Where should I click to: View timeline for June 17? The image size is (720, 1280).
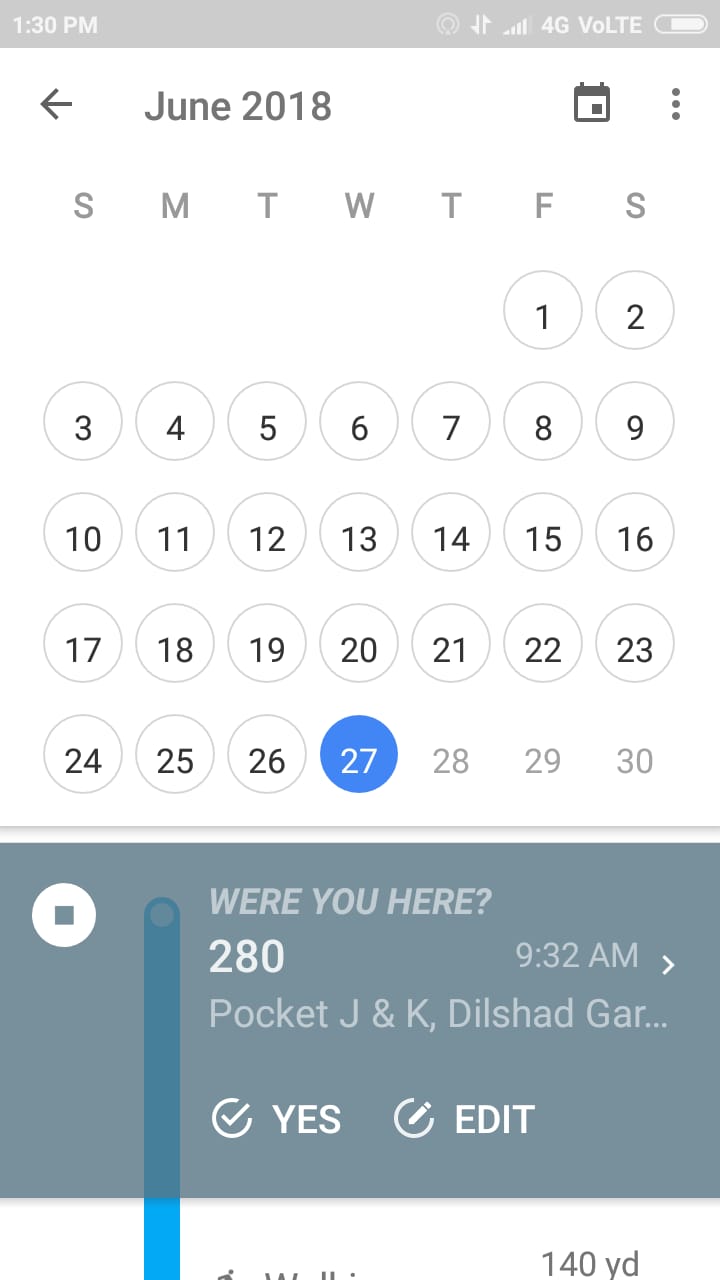pos(83,650)
